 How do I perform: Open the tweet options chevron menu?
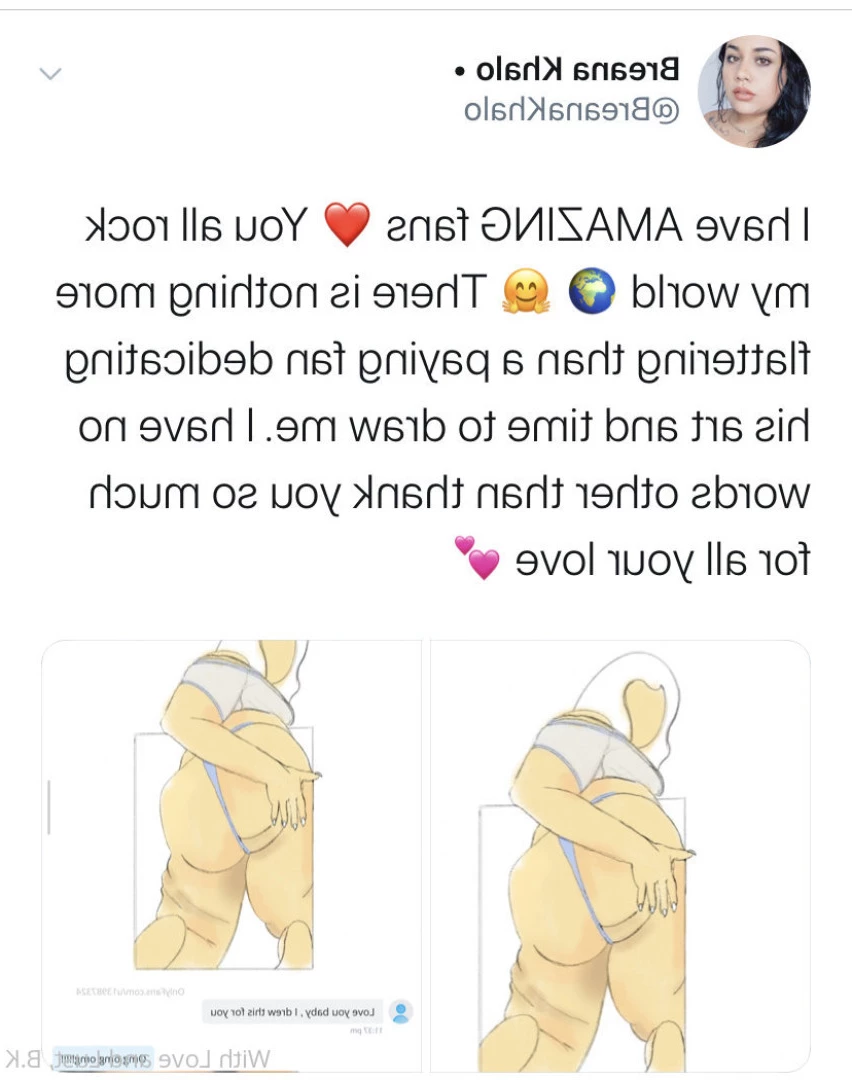(50, 73)
